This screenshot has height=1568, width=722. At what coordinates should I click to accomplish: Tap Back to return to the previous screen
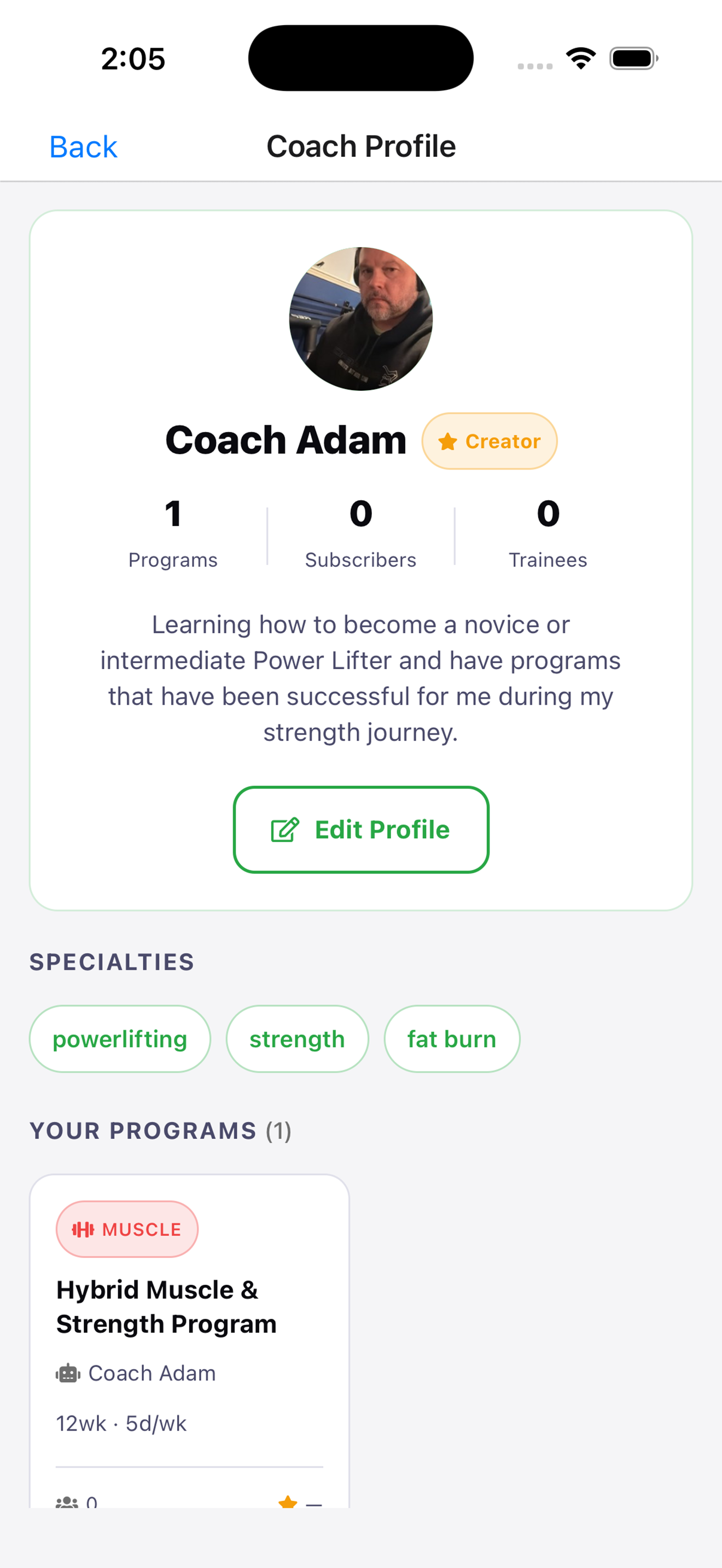click(x=83, y=145)
